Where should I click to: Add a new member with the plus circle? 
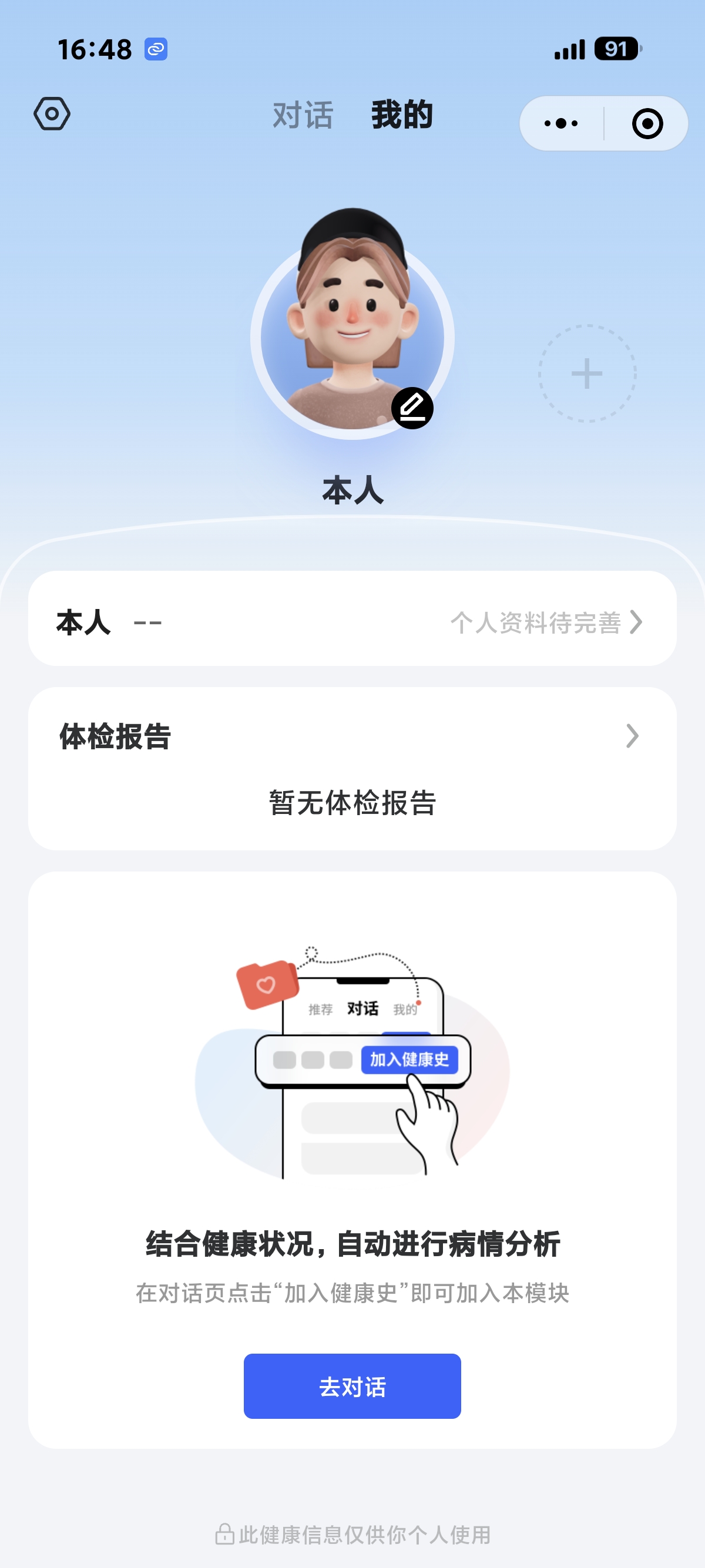click(x=587, y=373)
